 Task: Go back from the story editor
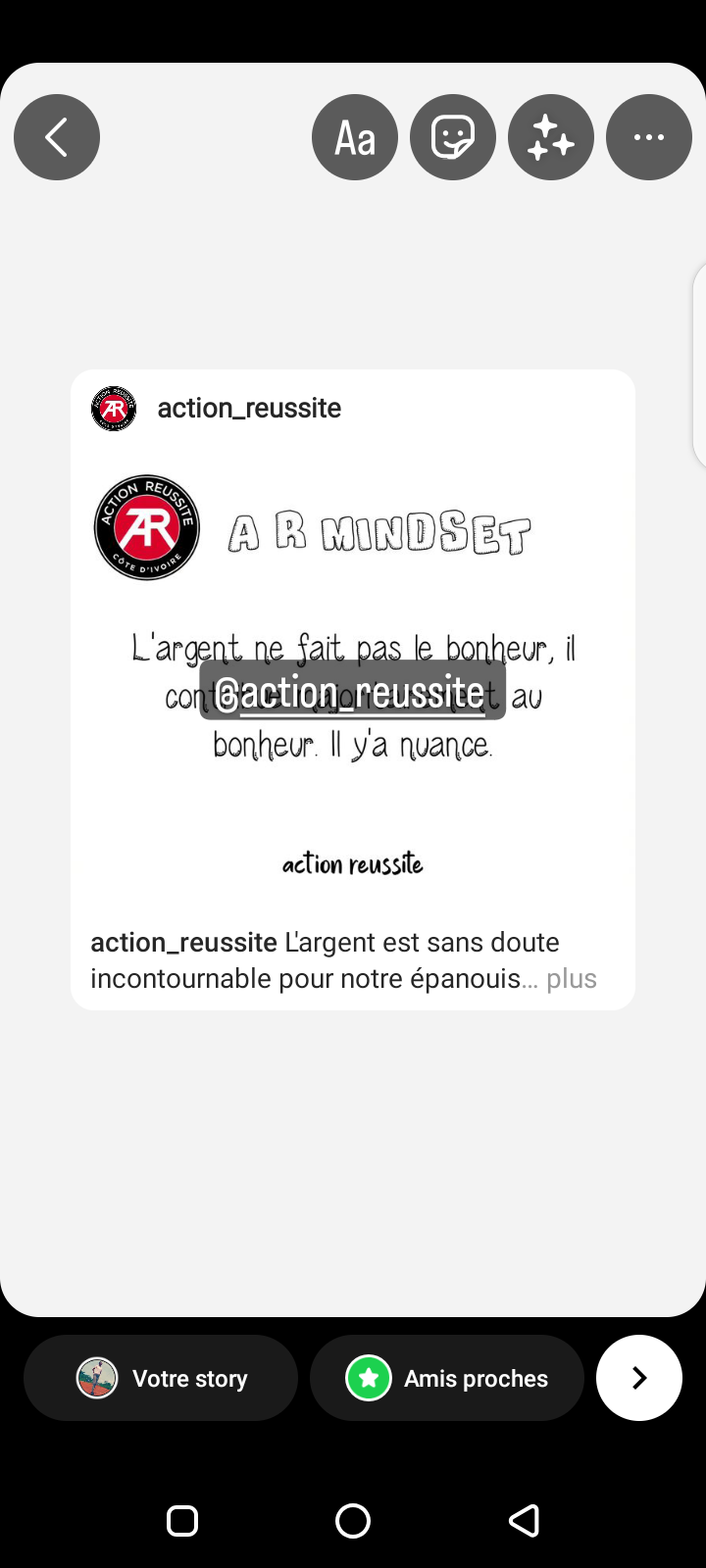click(x=57, y=137)
